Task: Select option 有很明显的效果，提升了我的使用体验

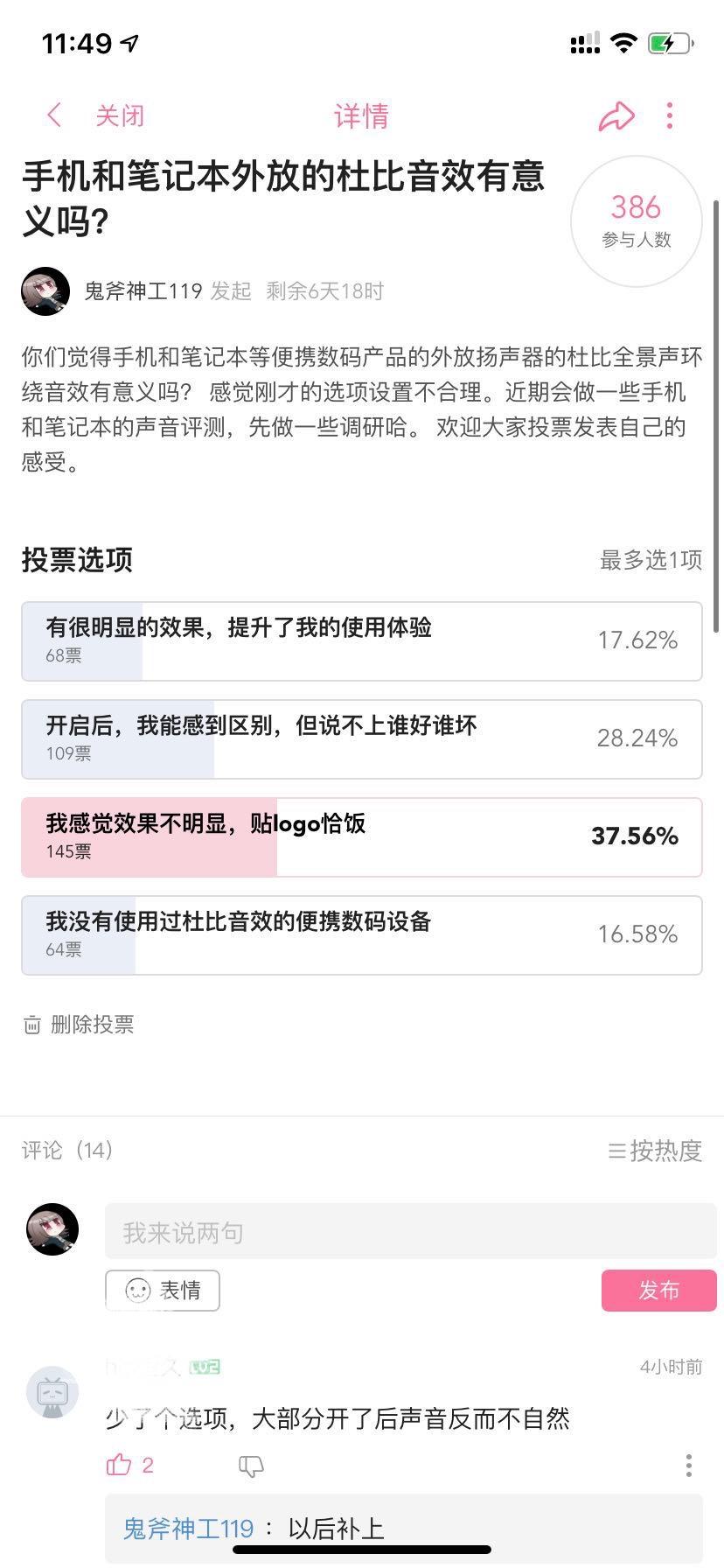Action: 362,641
